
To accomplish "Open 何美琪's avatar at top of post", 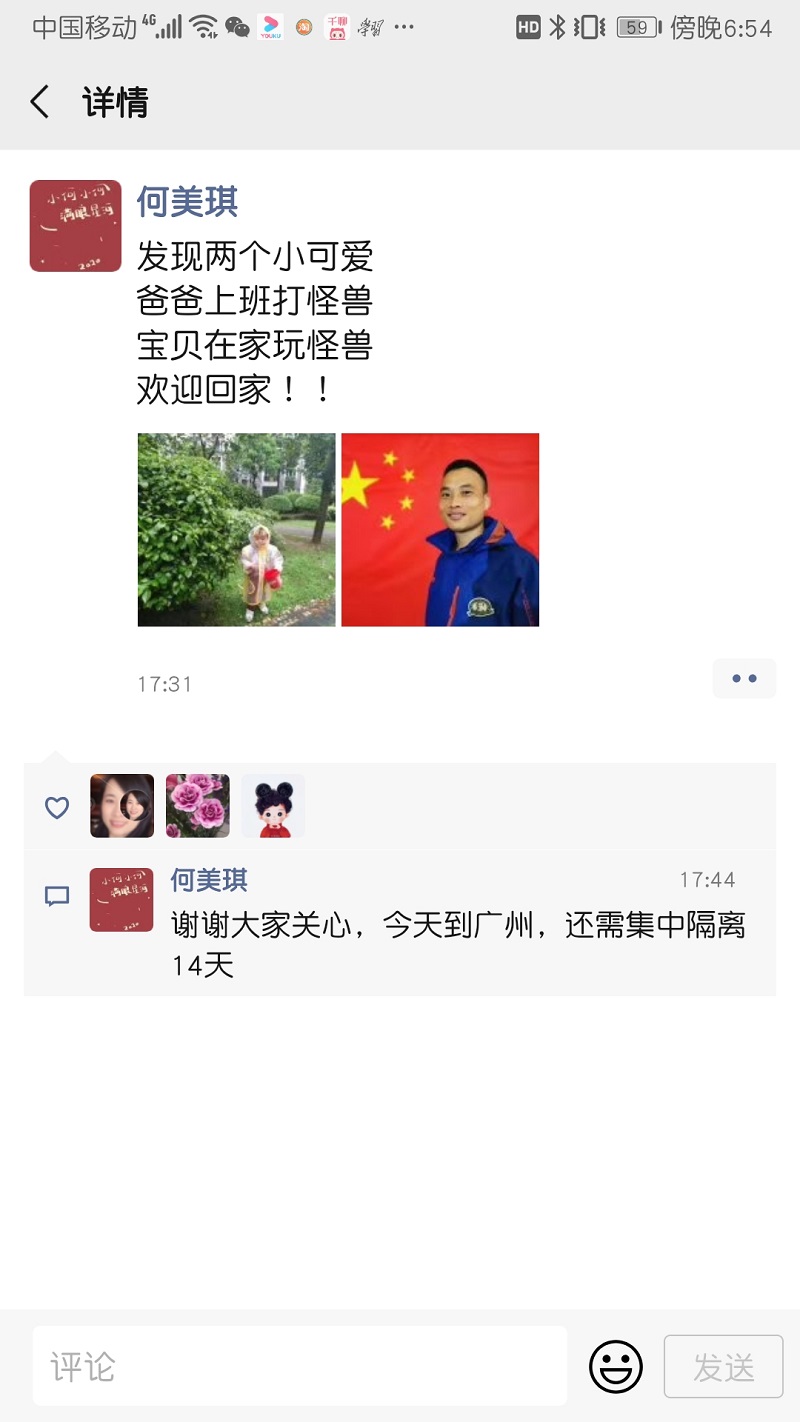I will point(76,226).
